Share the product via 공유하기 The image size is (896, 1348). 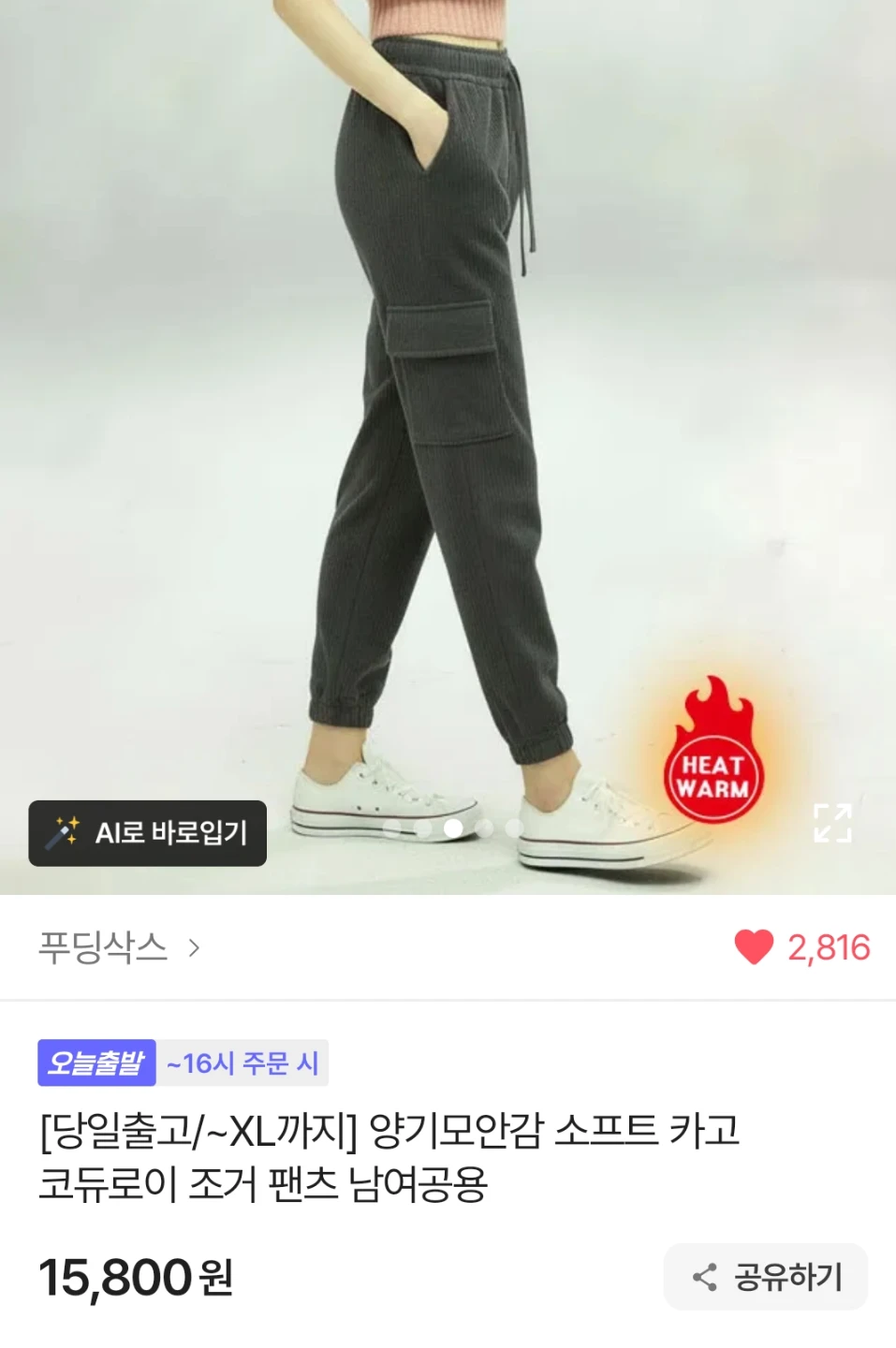coord(766,1277)
